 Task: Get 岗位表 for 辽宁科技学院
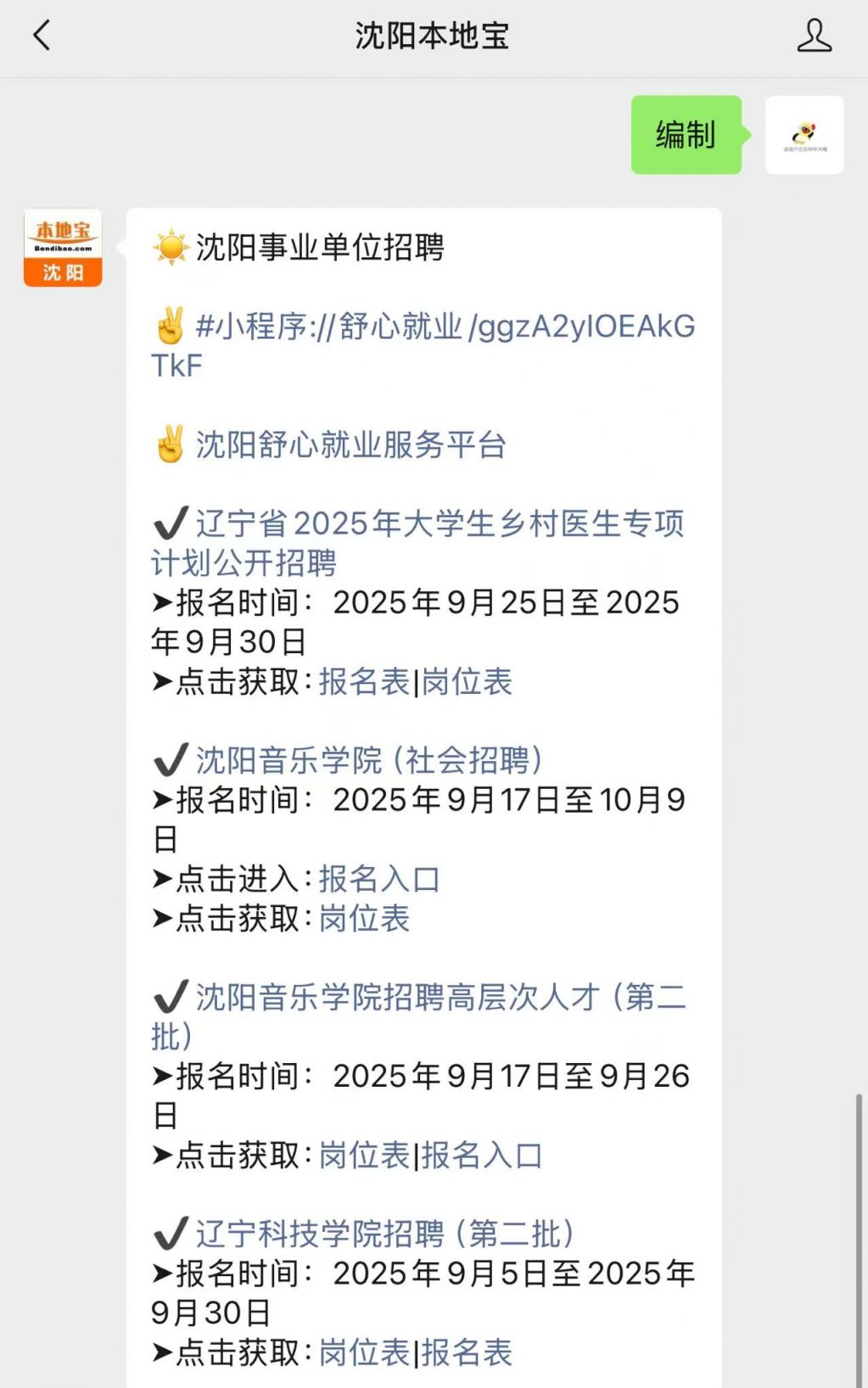[x=364, y=1353]
